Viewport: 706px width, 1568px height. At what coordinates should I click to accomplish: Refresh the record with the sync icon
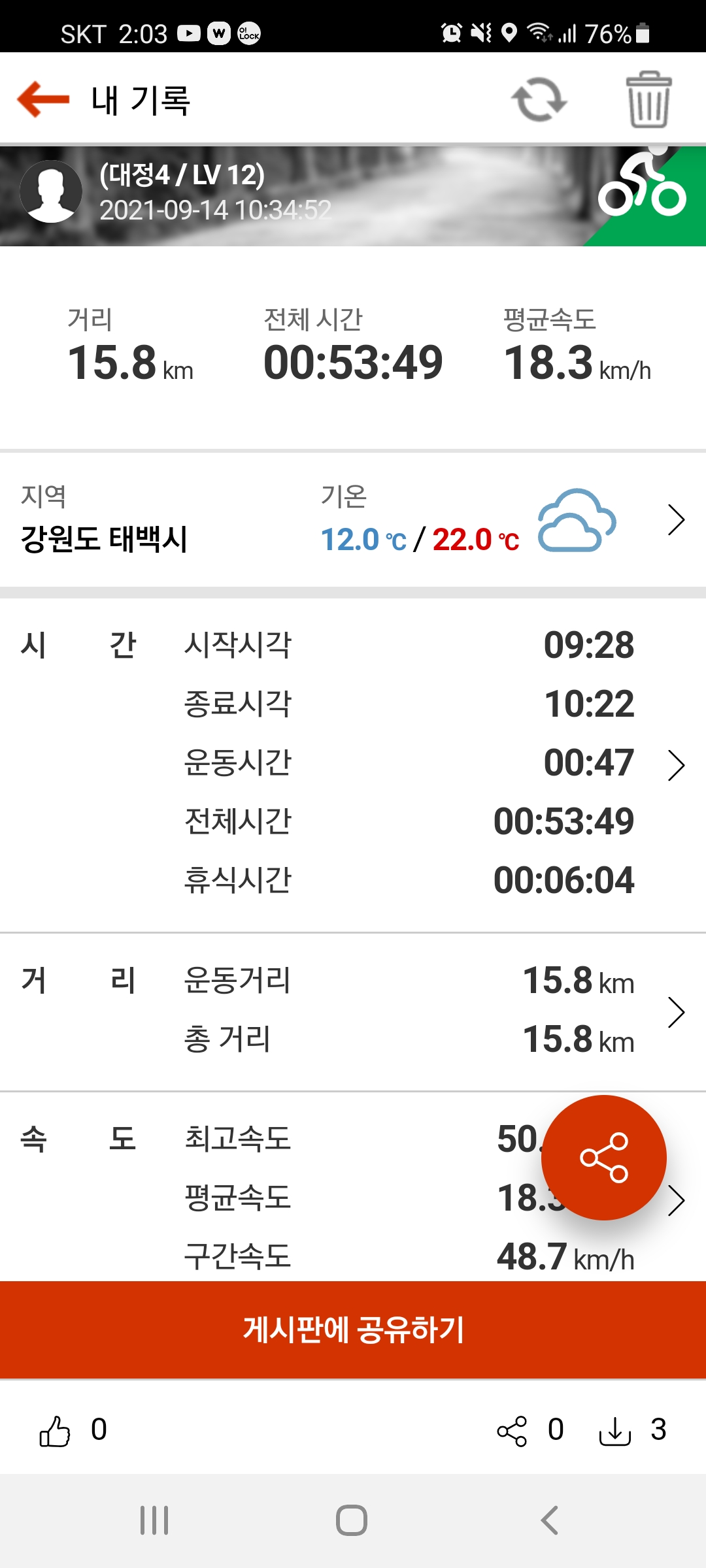pos(539,100)
